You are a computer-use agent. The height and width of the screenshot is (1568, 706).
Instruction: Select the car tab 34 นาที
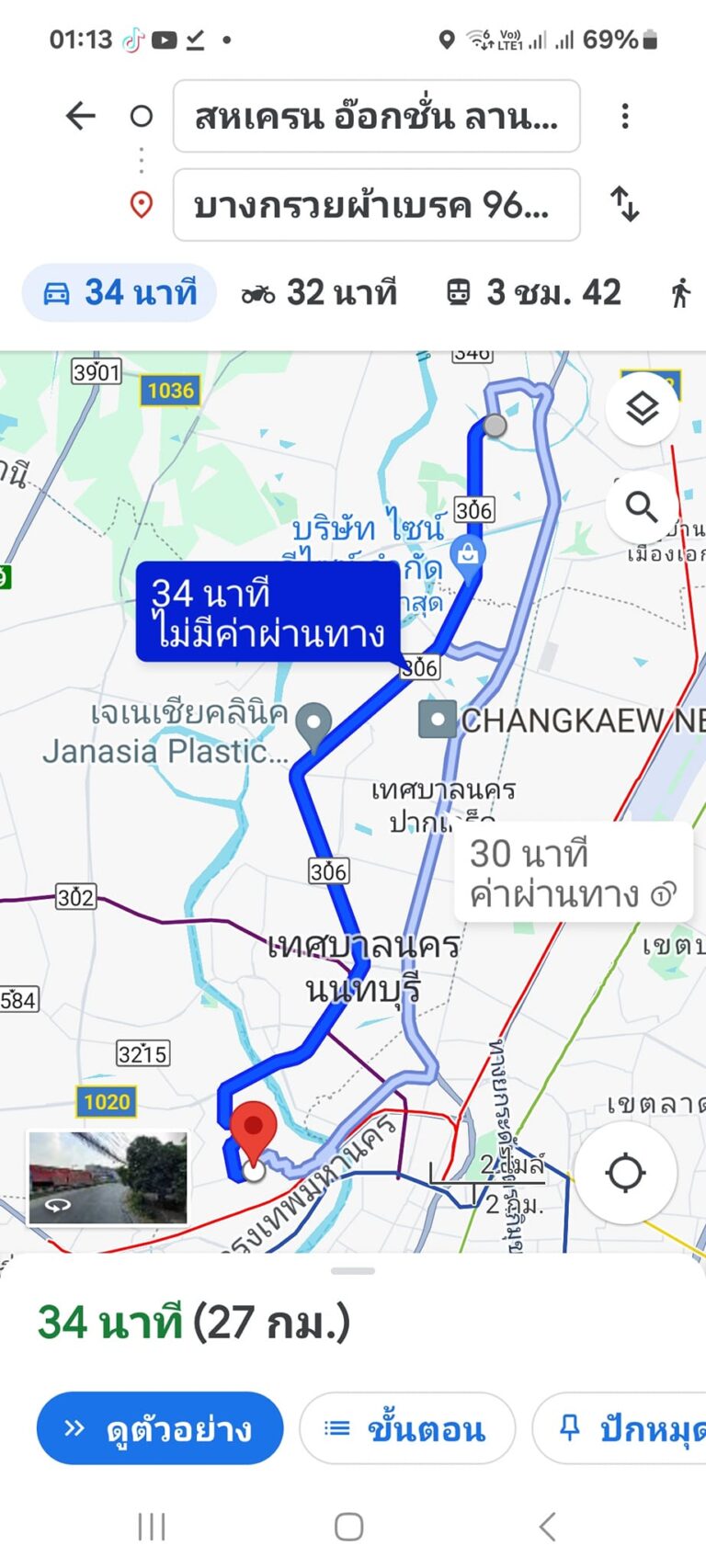point(120,293)
